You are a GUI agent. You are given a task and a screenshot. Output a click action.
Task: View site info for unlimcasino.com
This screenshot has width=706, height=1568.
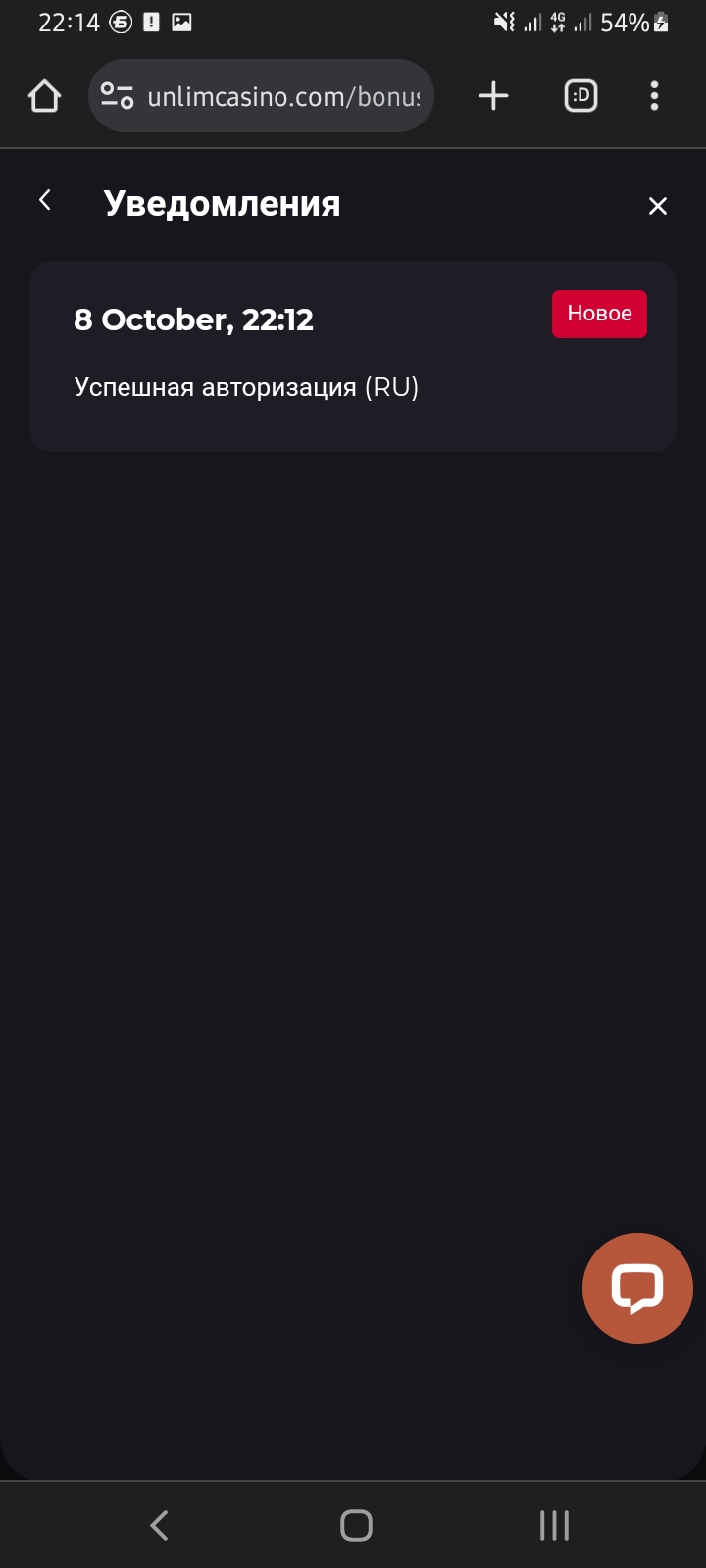click(118, 96)
